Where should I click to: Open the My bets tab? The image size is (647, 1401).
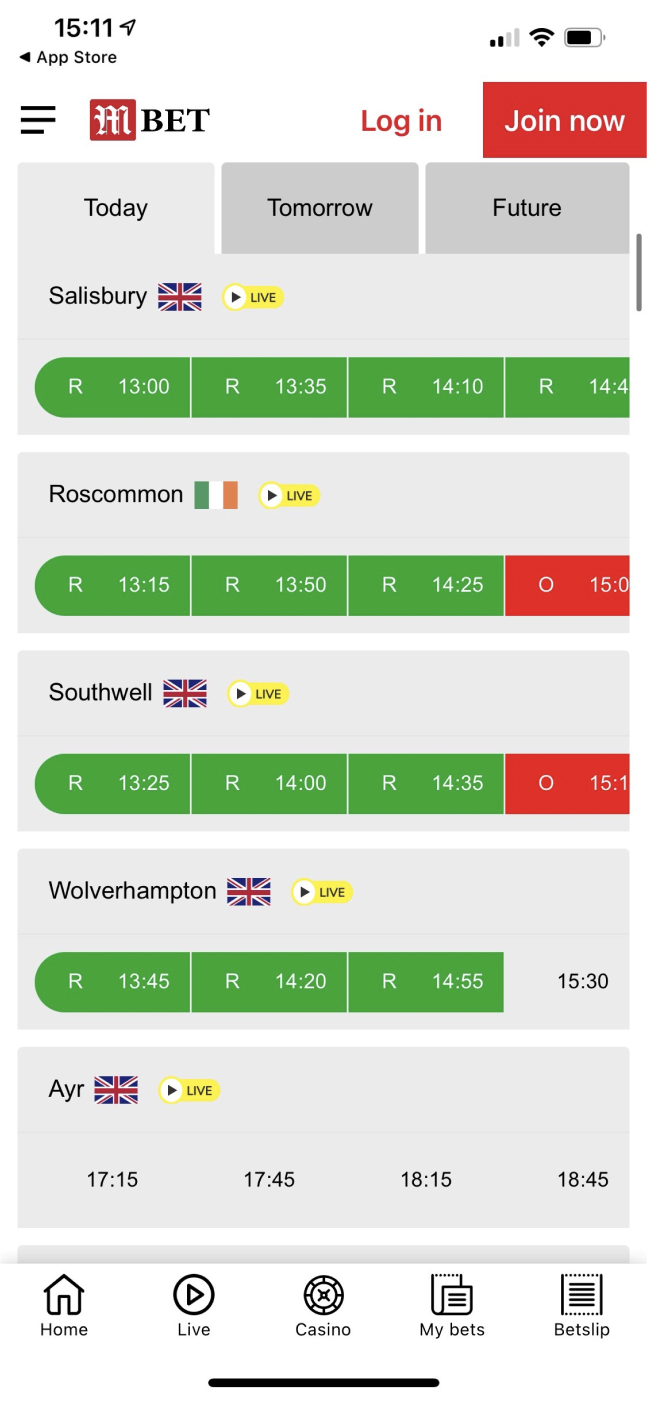[452, 1306]
